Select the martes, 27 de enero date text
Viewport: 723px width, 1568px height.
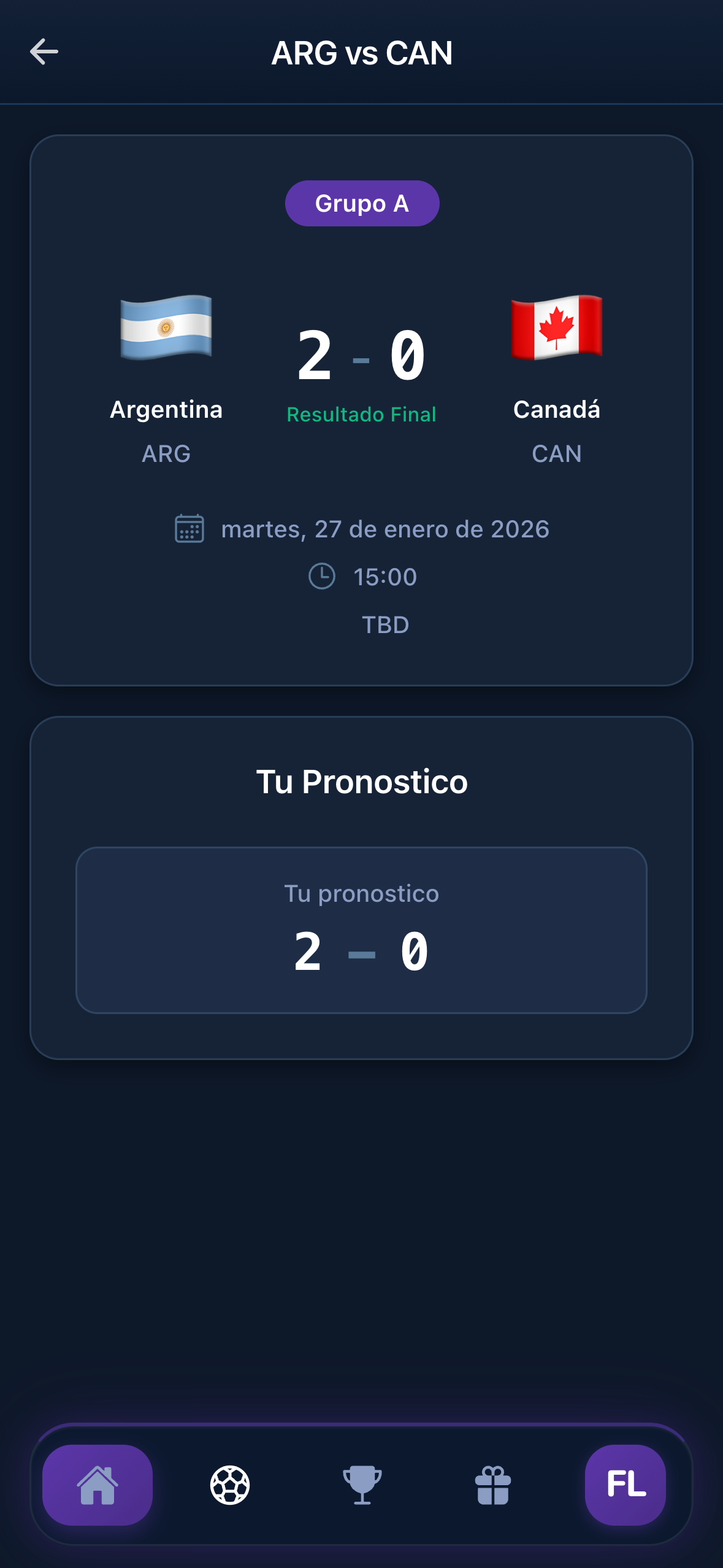coord(384,529)
